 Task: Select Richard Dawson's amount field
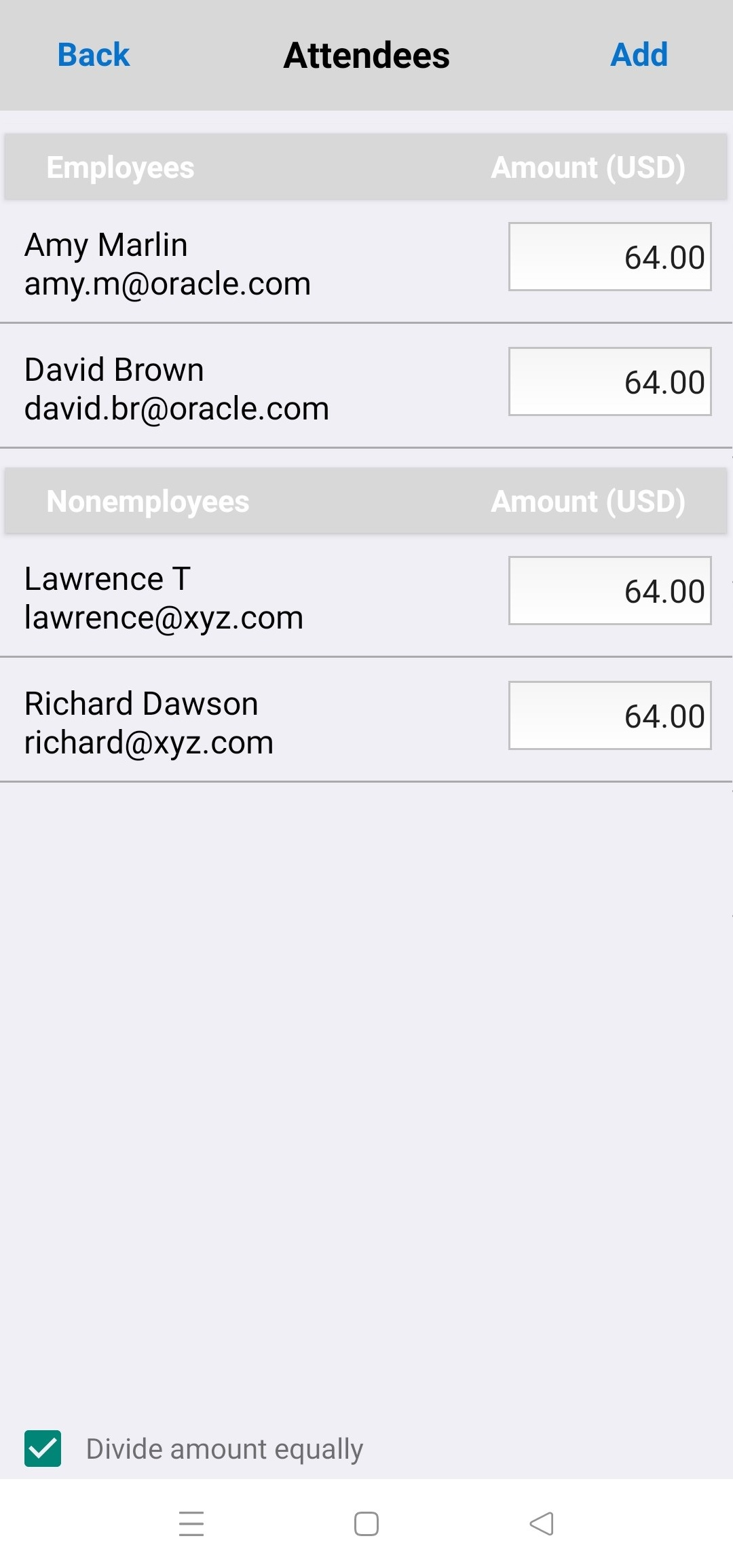click(x=609, y=716)
